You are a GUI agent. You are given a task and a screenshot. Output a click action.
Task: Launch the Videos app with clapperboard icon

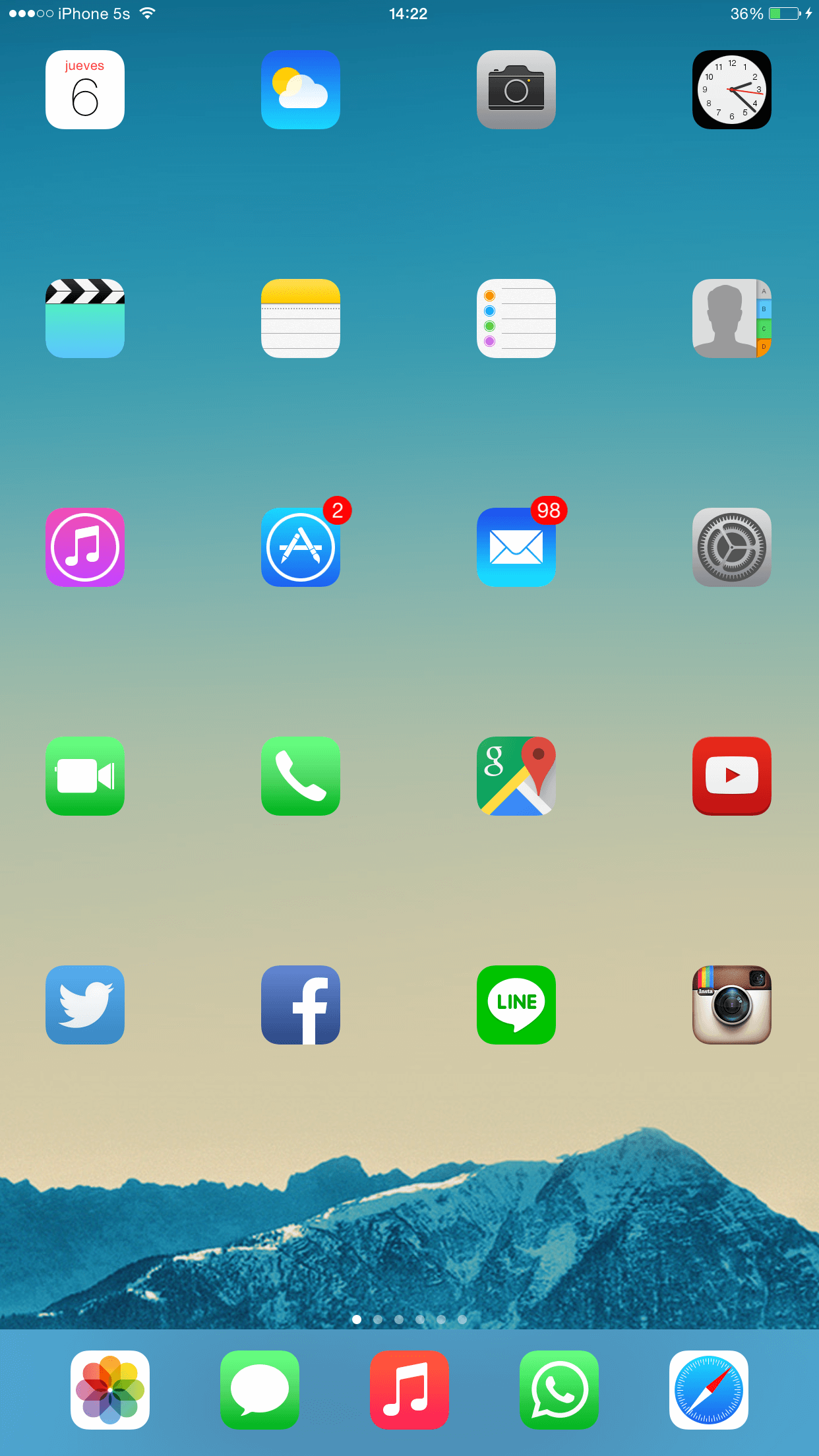pos(85,318)
